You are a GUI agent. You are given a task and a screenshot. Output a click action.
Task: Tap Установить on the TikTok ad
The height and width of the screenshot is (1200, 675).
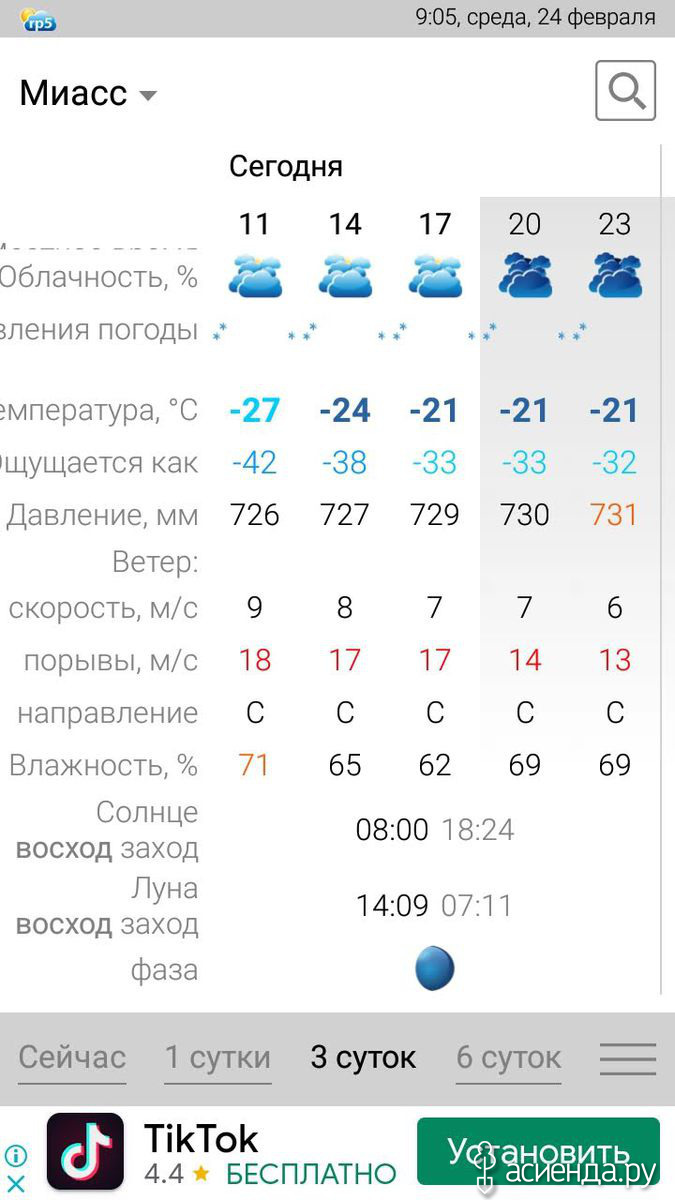(538, 1151)
